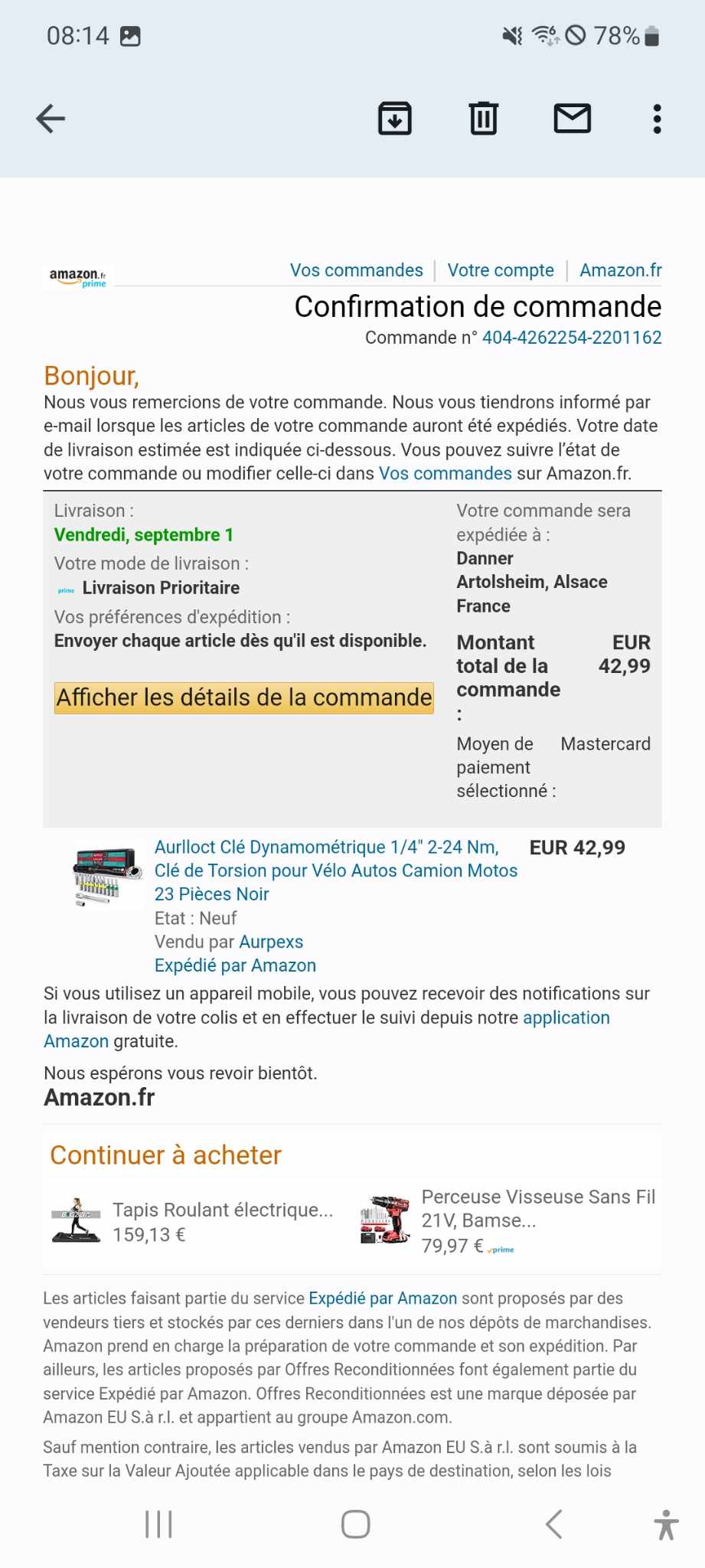Go back to the inbox
This screenshot has width=705, height=1568.
click(x=51, y=119)
